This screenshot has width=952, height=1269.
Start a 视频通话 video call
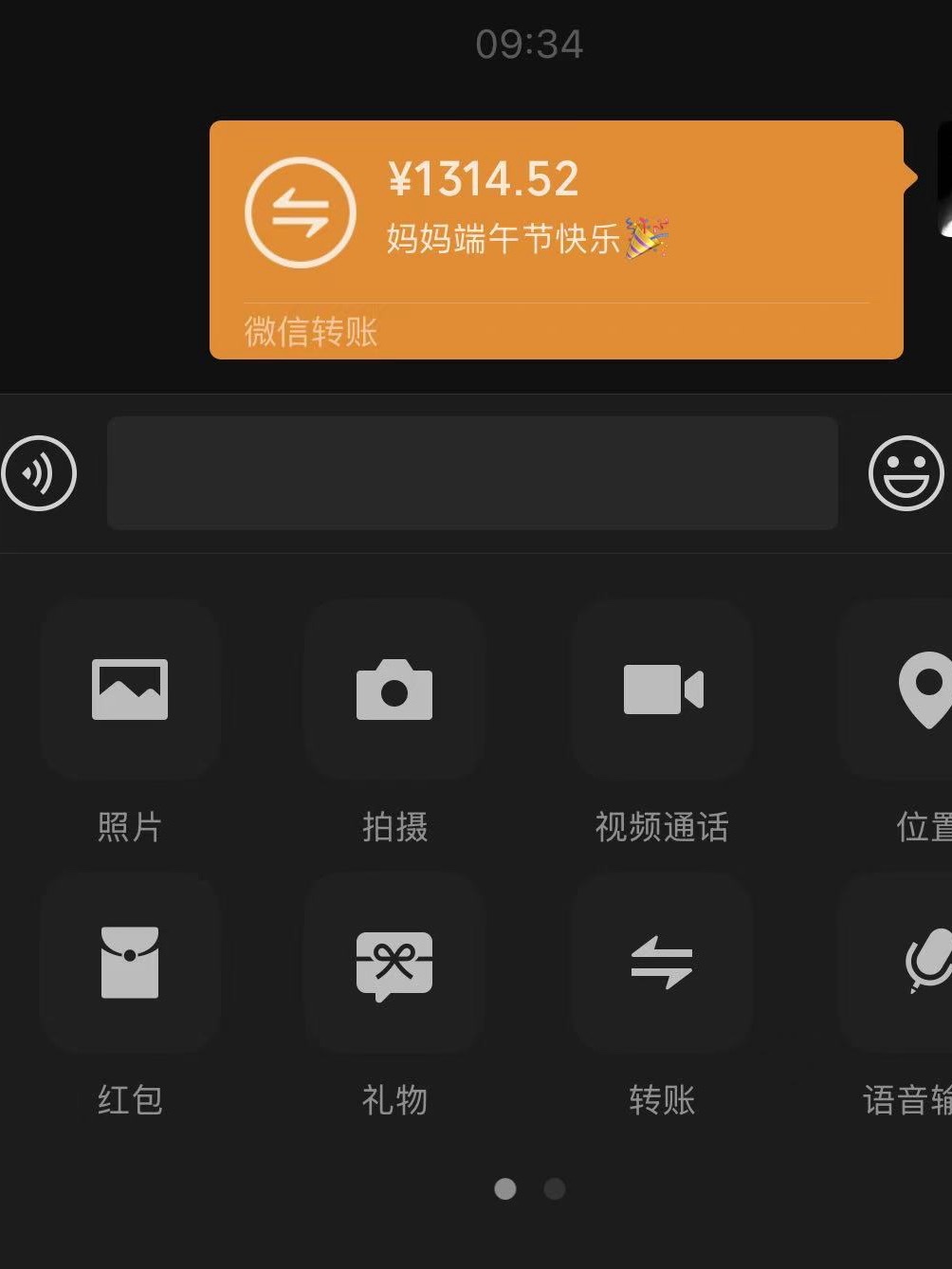pyautogui.click(x=662, y=690)
